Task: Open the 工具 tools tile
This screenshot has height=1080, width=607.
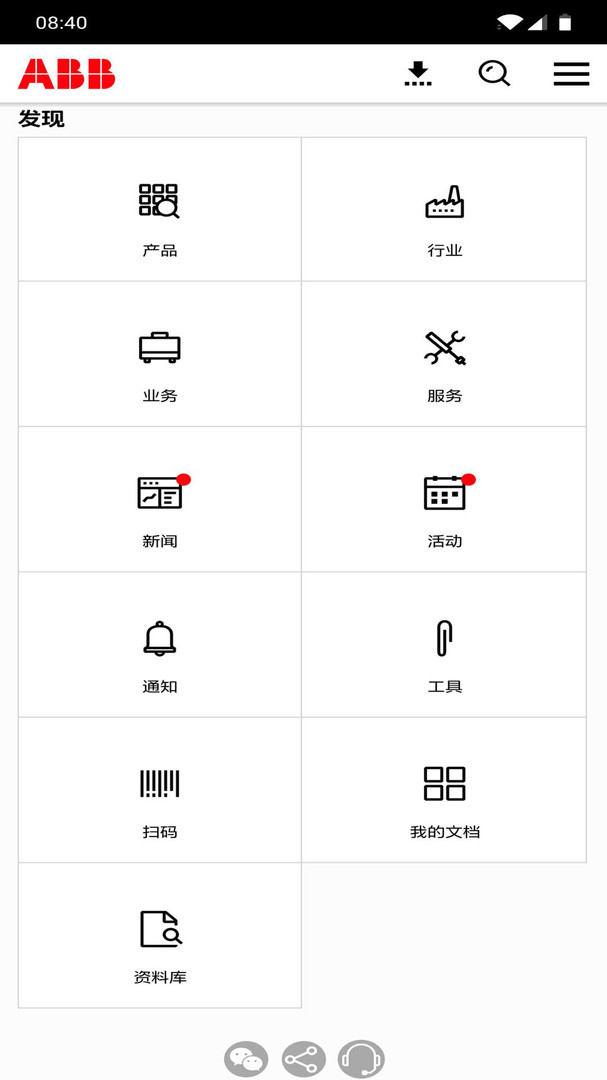Action: 444,646
